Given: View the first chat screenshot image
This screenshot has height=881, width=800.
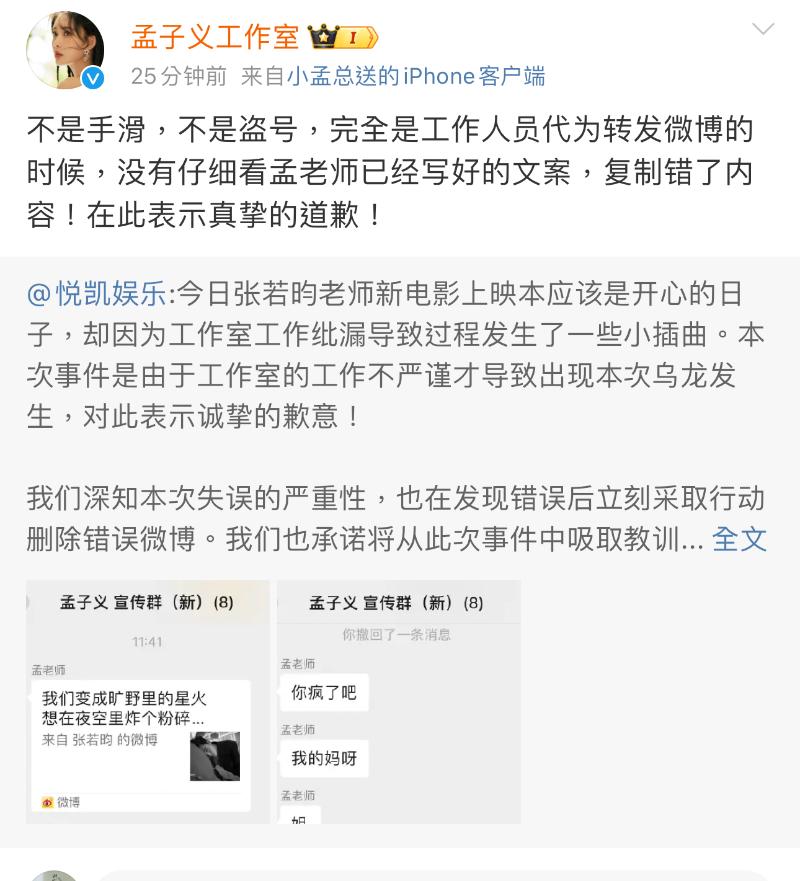Looking at the screenshot, I should (x=148, y=701).
